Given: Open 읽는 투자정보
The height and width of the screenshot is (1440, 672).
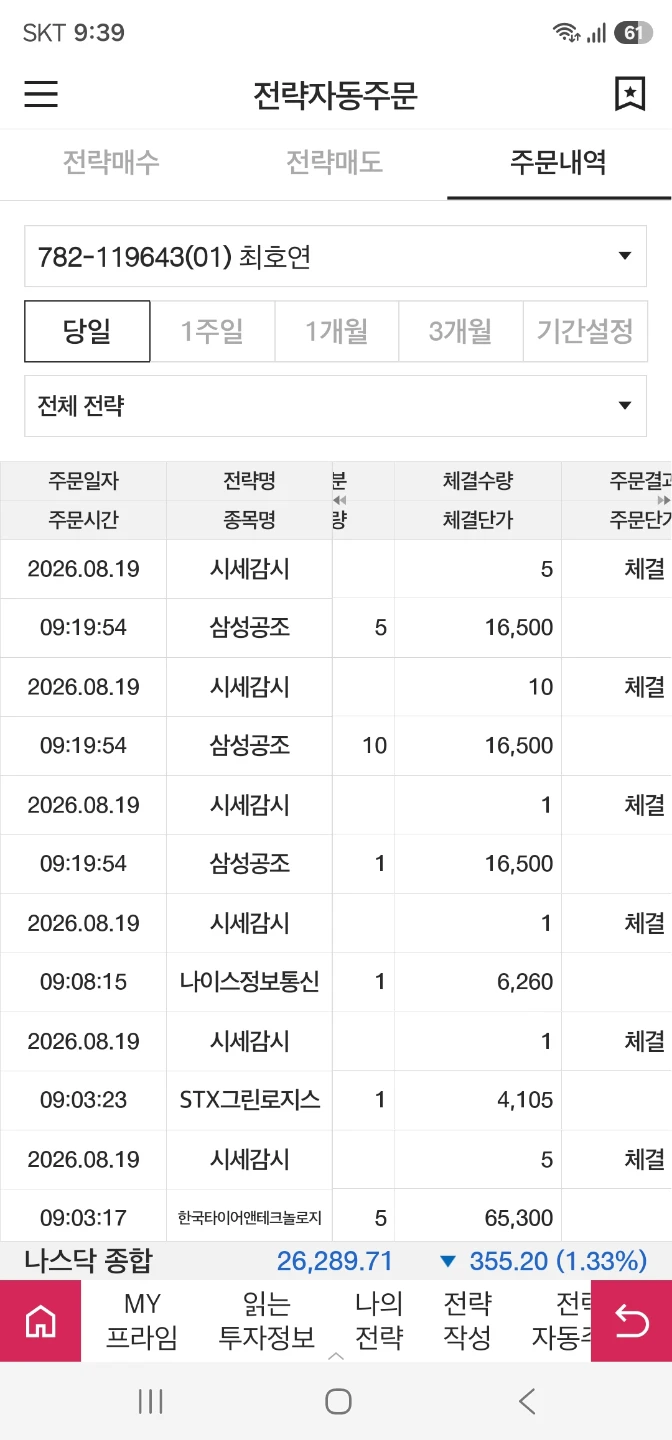Looking at the screenshot, I should pyautogui.click(x=267, y=1321).
